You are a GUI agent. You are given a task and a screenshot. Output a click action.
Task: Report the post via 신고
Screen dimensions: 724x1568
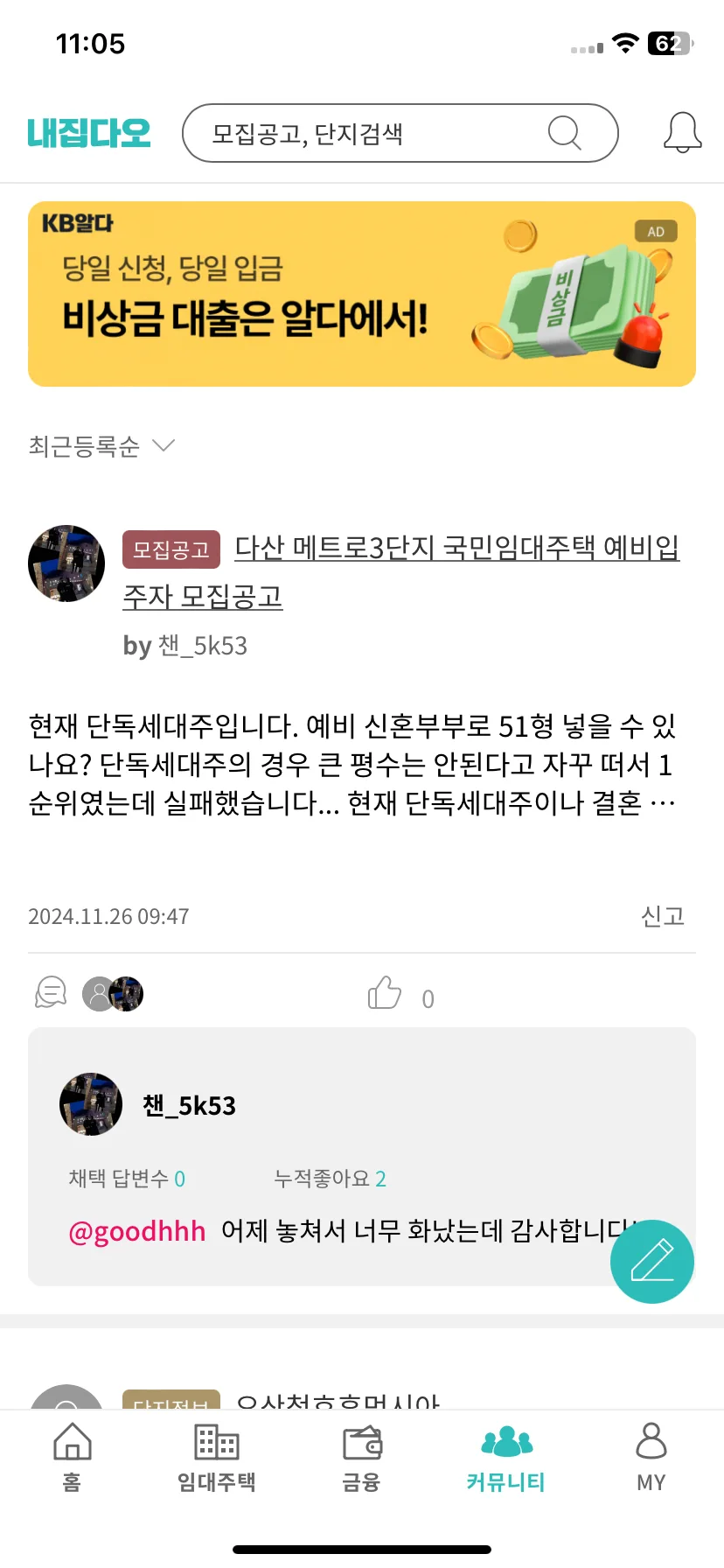pyautogui.click(x=662, y=916)
